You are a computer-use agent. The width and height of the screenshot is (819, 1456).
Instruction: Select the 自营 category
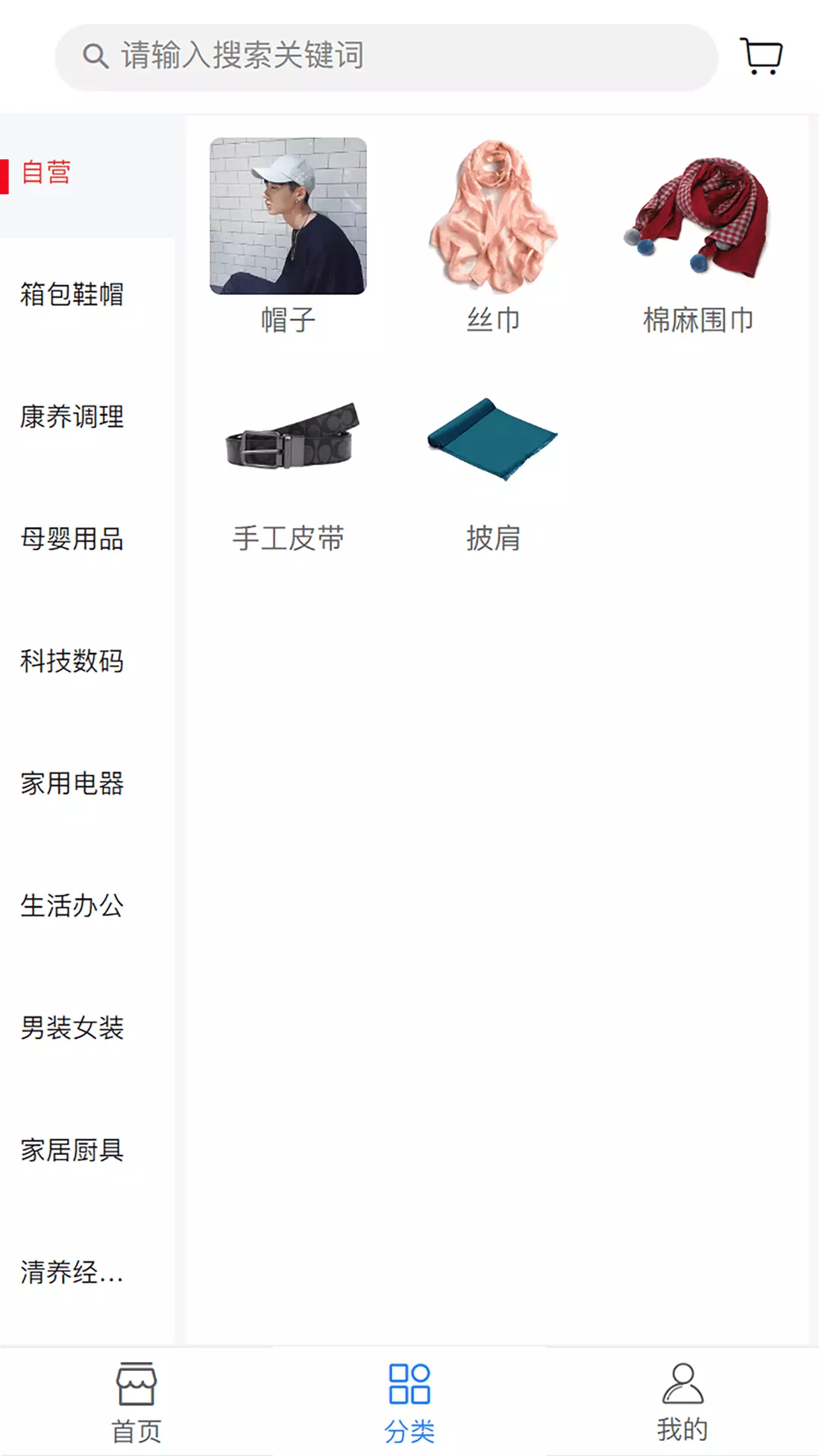[x=87, y=172]
